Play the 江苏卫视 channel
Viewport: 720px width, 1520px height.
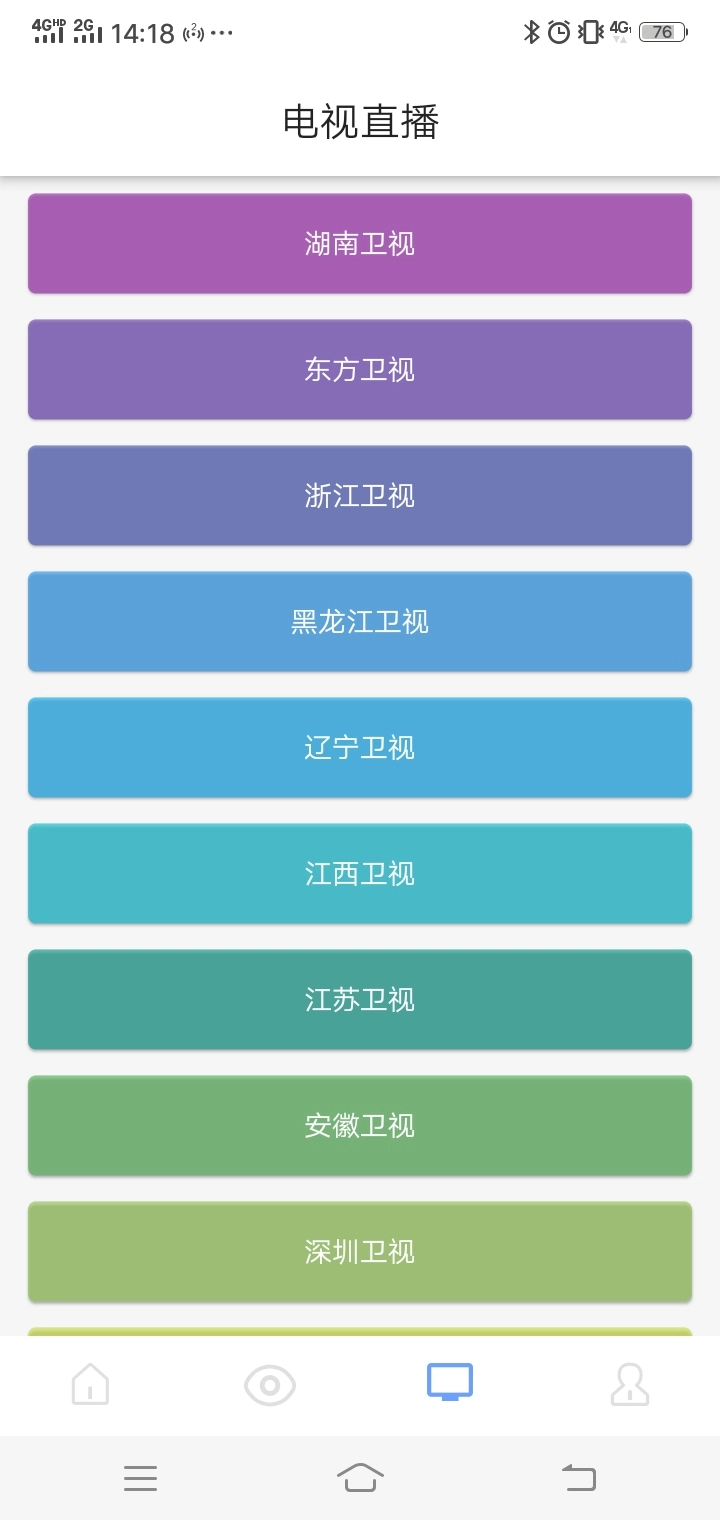coord(360,1000)
